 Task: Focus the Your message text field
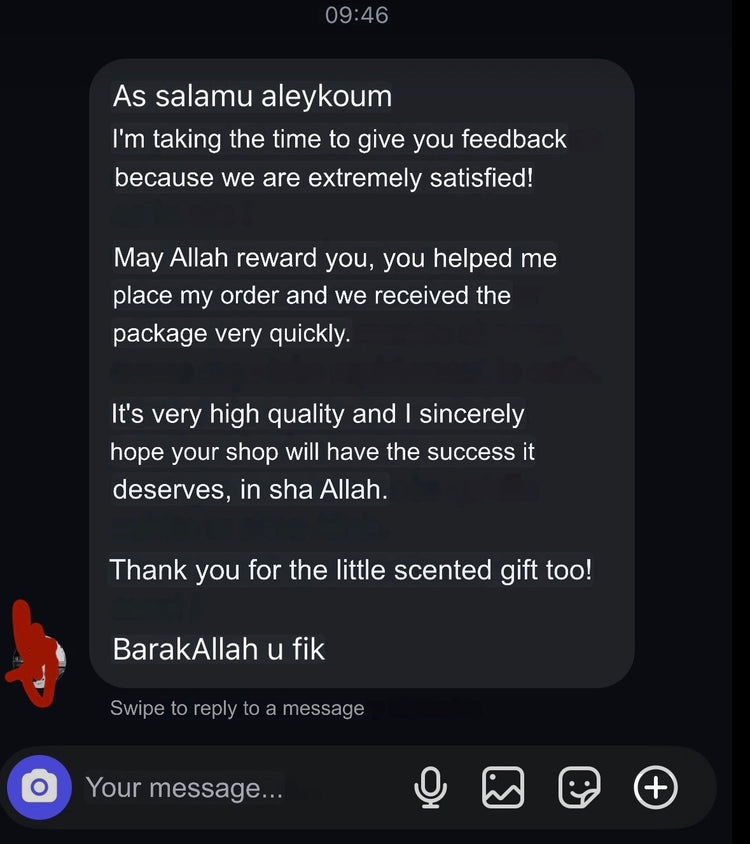coord(200,788)
